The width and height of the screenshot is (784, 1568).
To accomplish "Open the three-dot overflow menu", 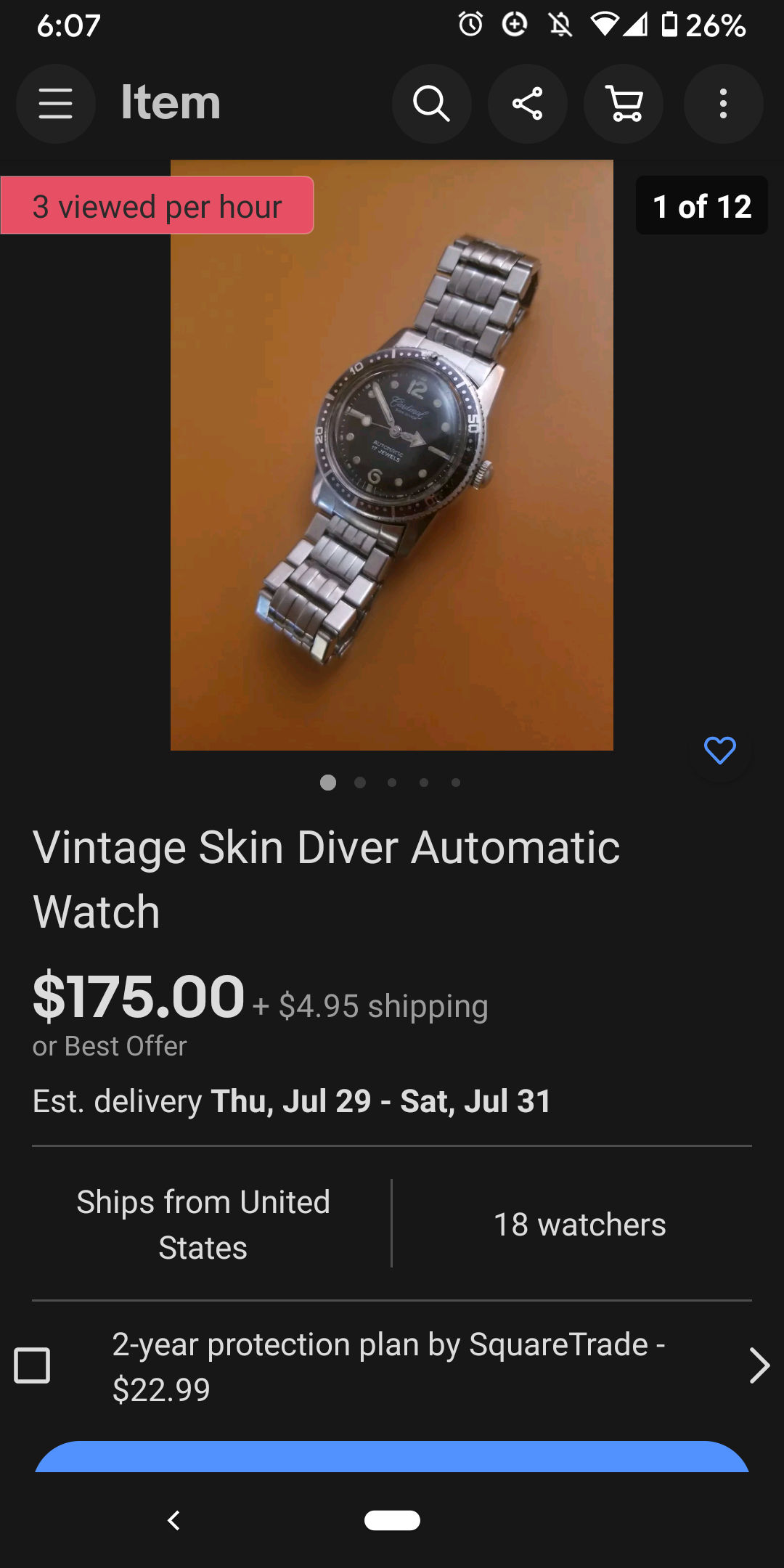I will 723,104.
